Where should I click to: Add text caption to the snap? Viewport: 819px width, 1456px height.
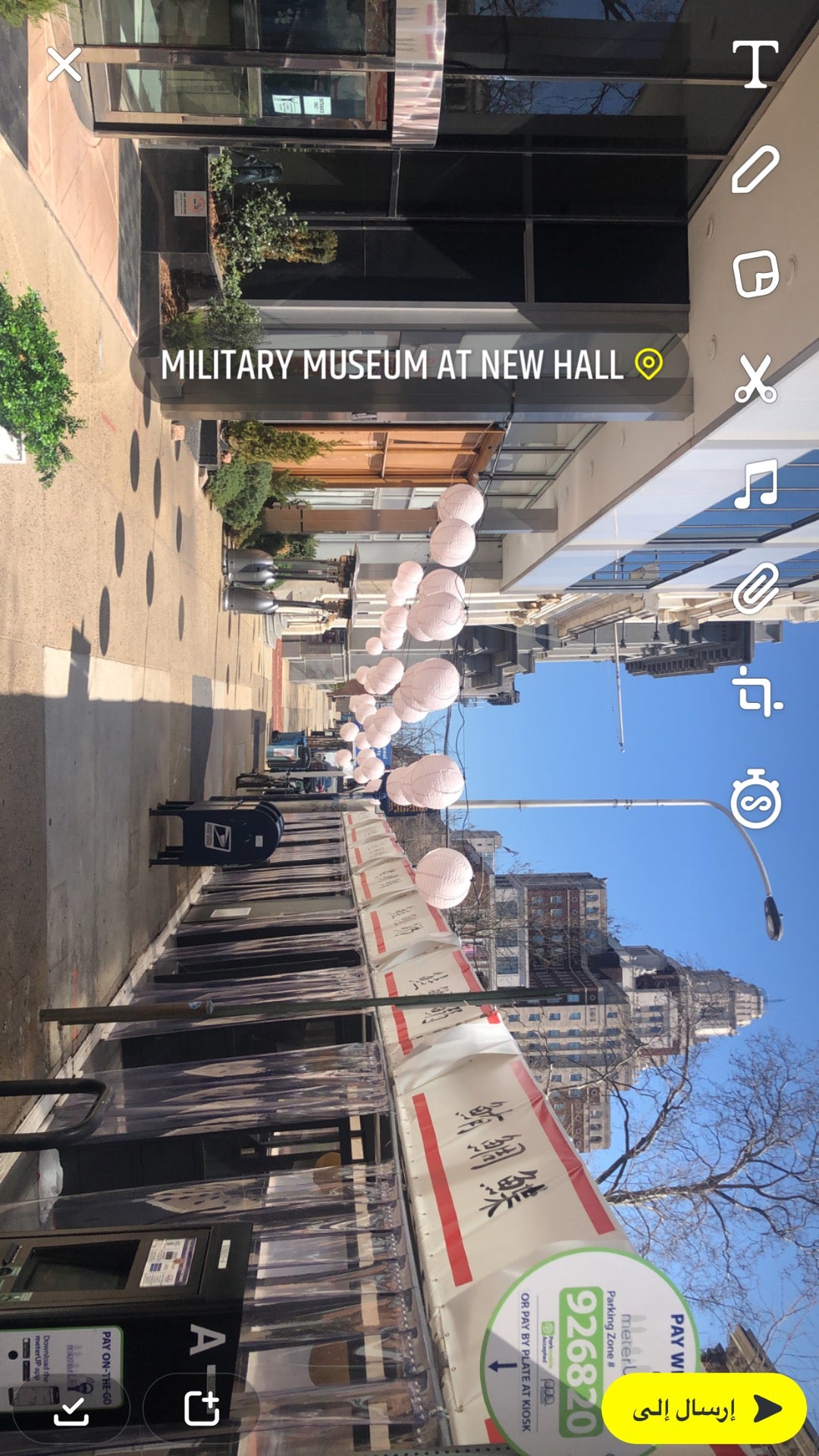(755, 64)
